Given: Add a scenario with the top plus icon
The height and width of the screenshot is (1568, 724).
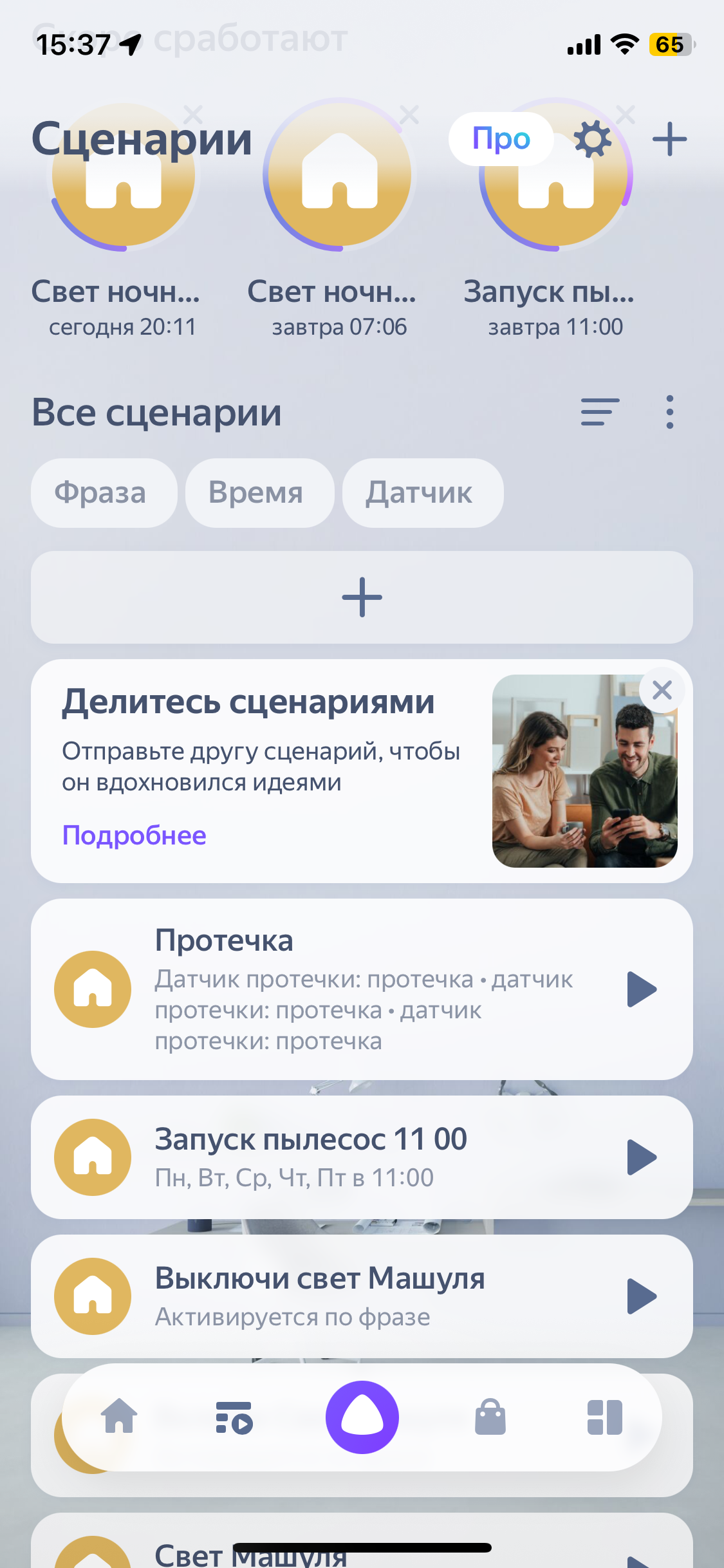Looking at the screenshot, I should click(669, 139).
